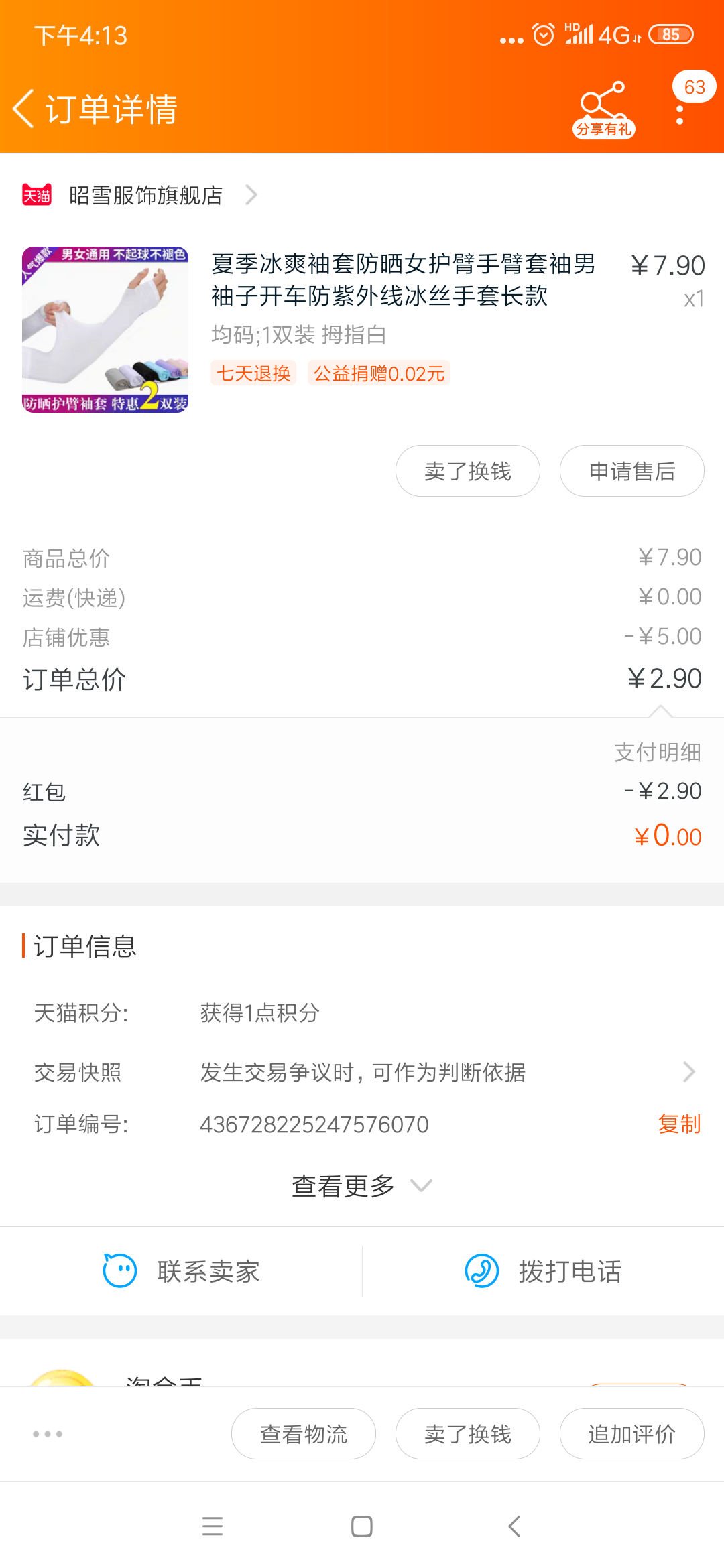Image resolution: width=724 pixels, height=1568 pixels.
Task: Tap the 申请售后 button
Action: coord(631,471)
